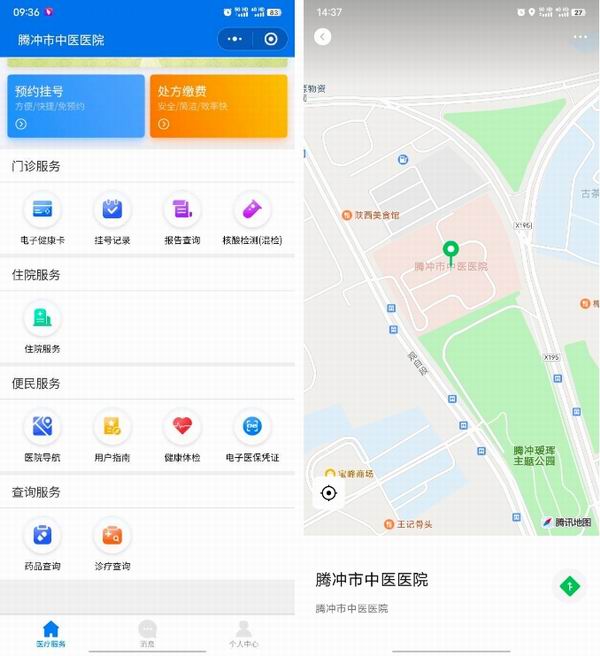
Task: Open 核酸检测(混检) service
Action: (x=252, y=210)
